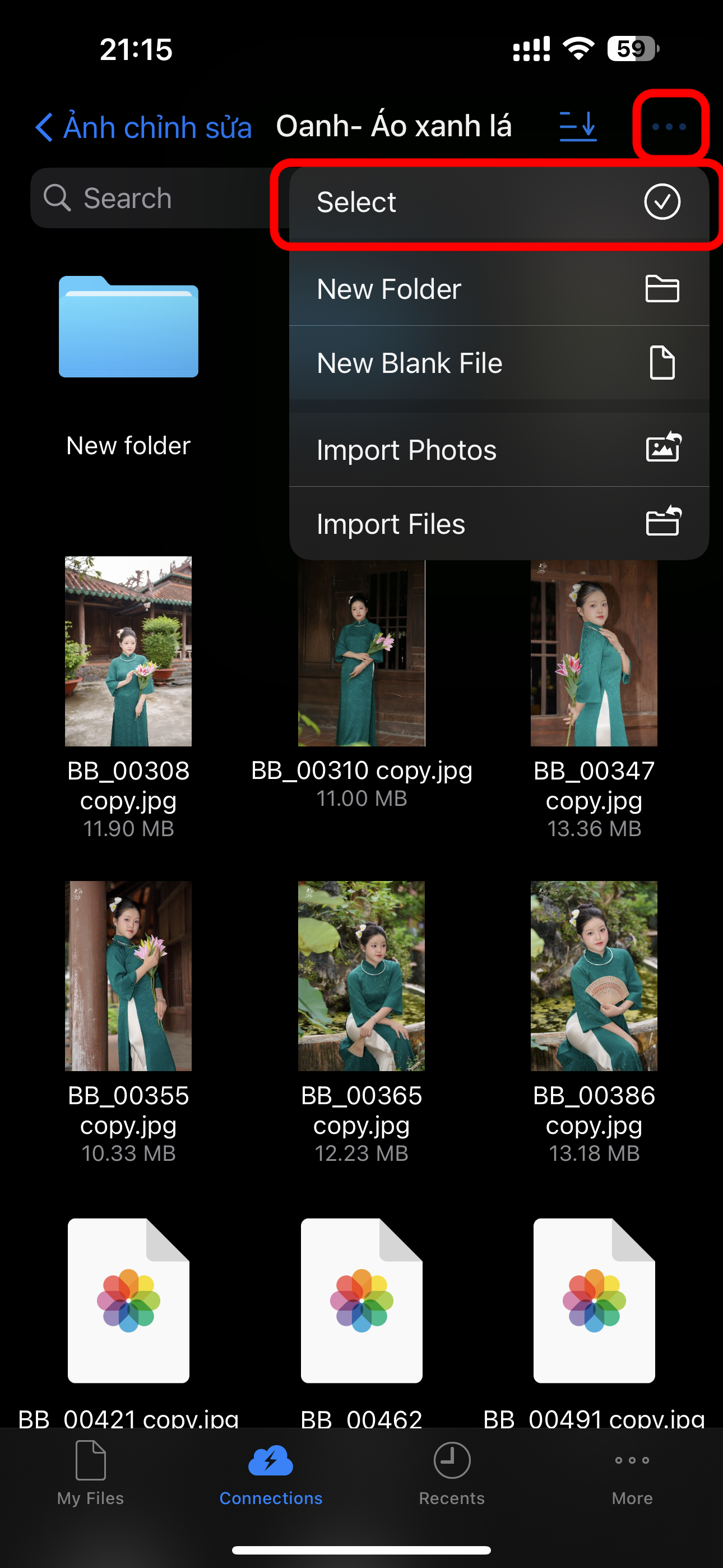Choose Import Photos option
This screenshot has width=723, height=1568.
(x=498, y=450)
